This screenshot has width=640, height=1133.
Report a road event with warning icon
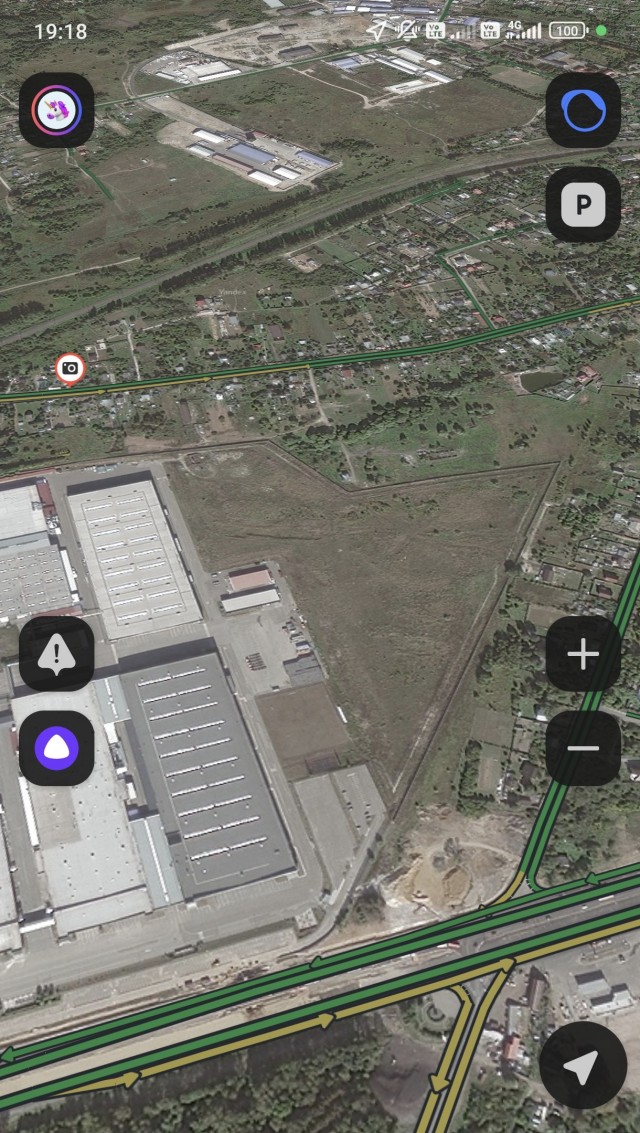[x=56, y=654]
